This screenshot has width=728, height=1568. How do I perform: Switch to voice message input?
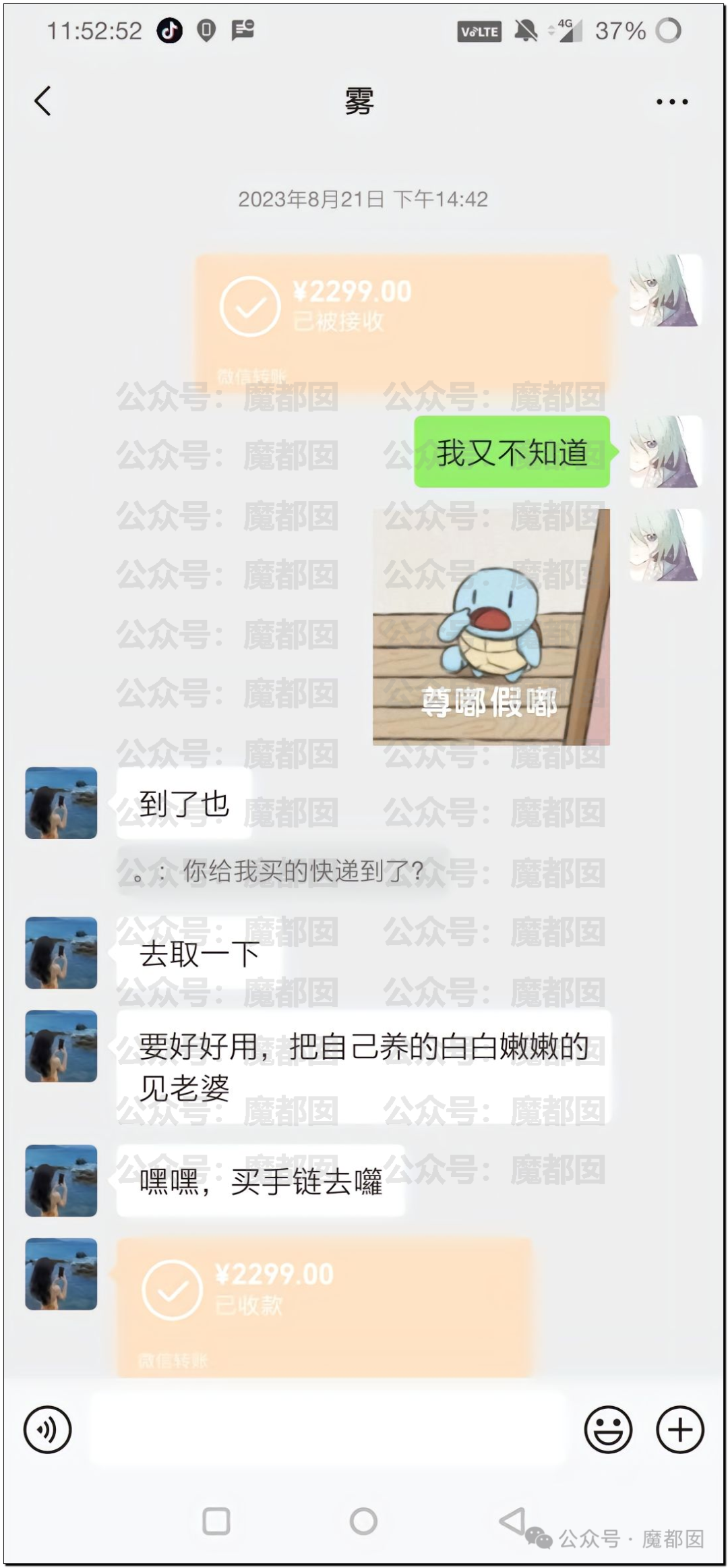(x=47, y=1429)
